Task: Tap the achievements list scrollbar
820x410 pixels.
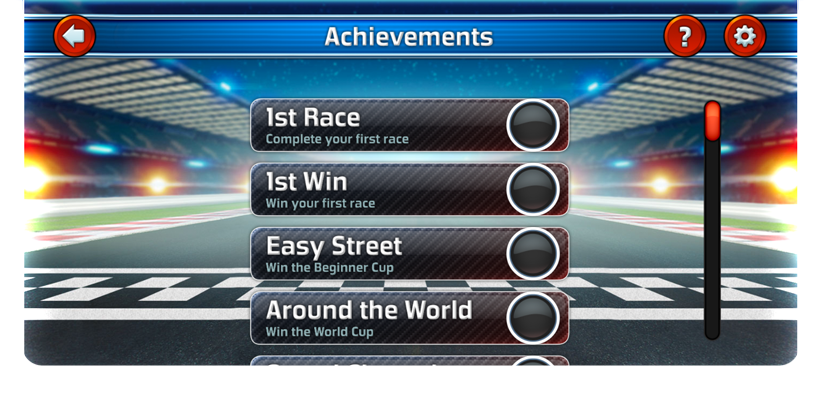Action: (712, 220)
